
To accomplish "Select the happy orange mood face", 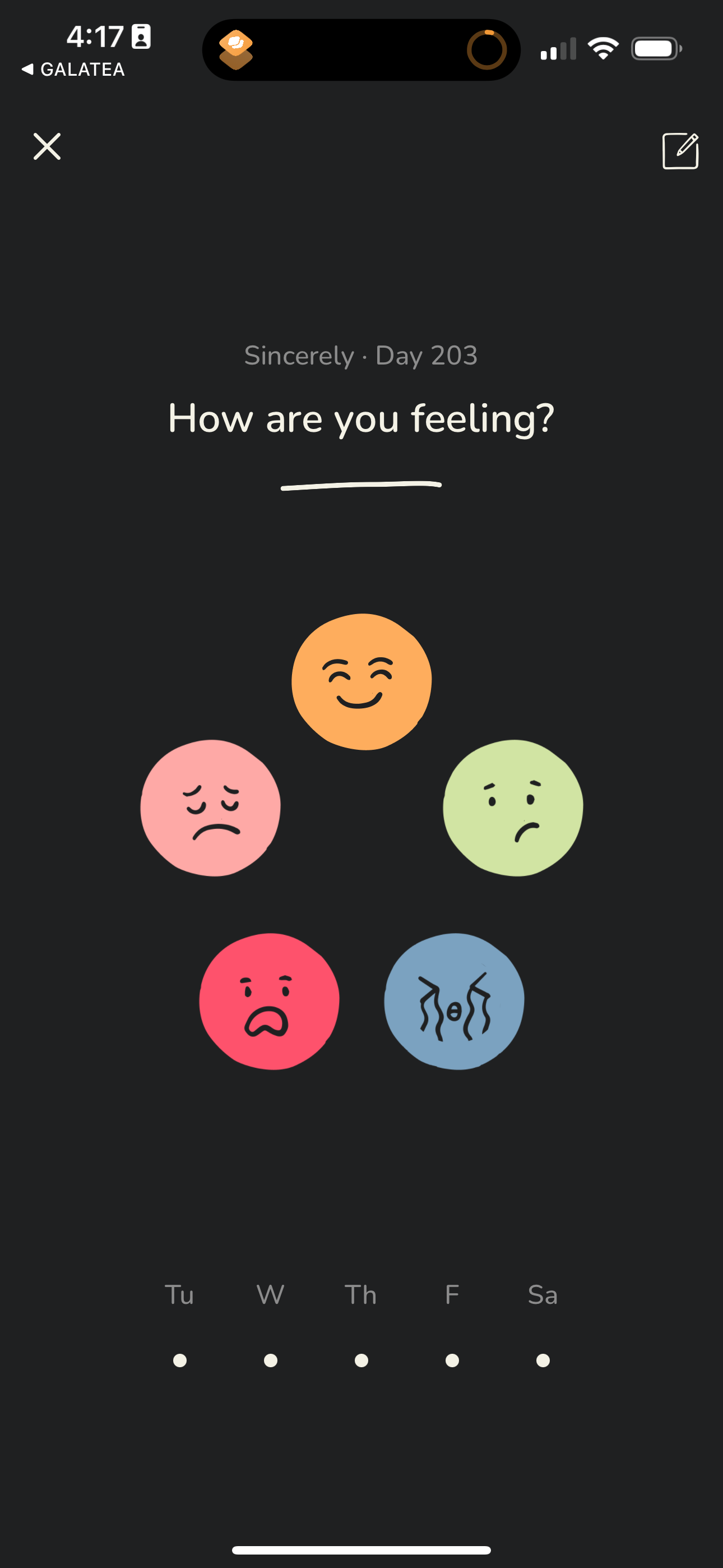I will coord(361,682).
